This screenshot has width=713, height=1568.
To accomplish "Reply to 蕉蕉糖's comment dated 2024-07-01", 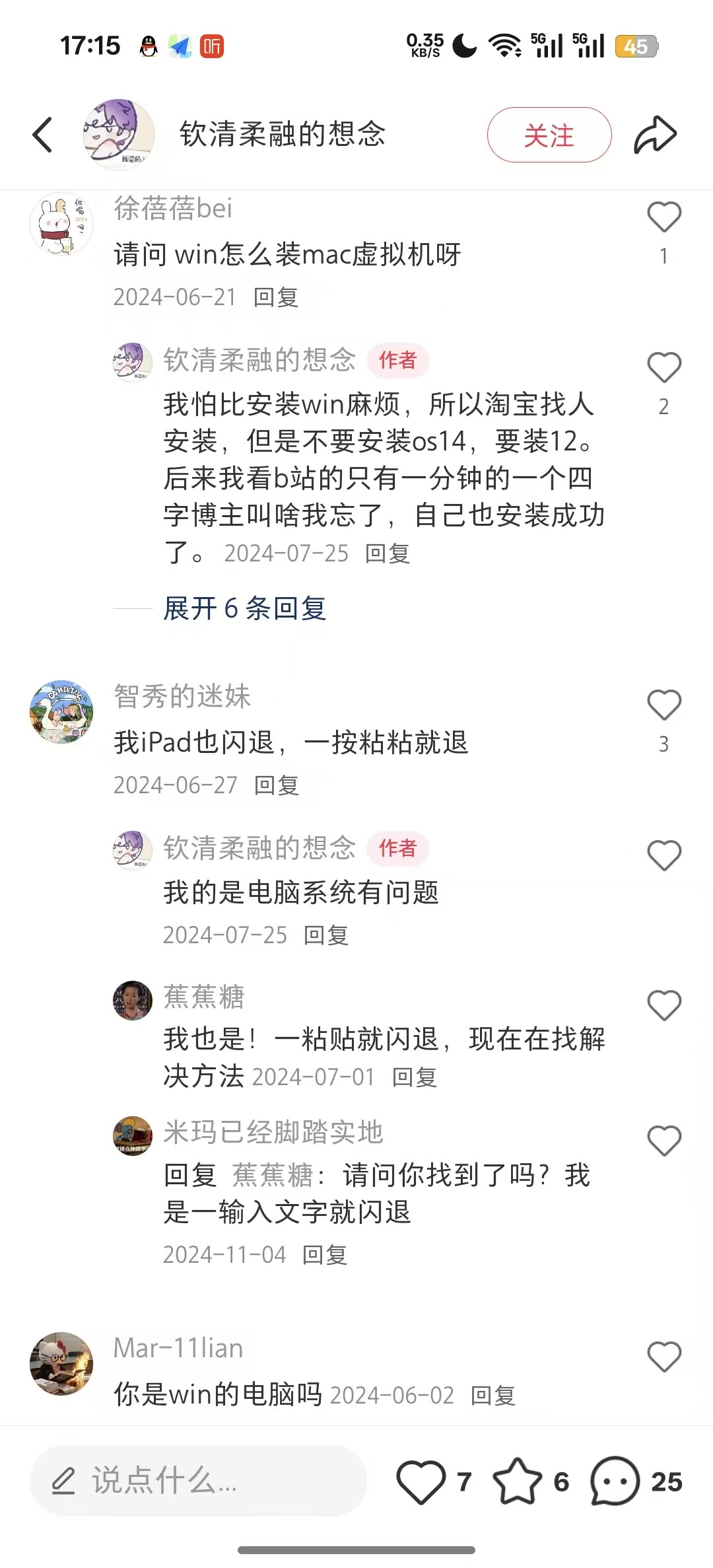I will coord(415,1077).
